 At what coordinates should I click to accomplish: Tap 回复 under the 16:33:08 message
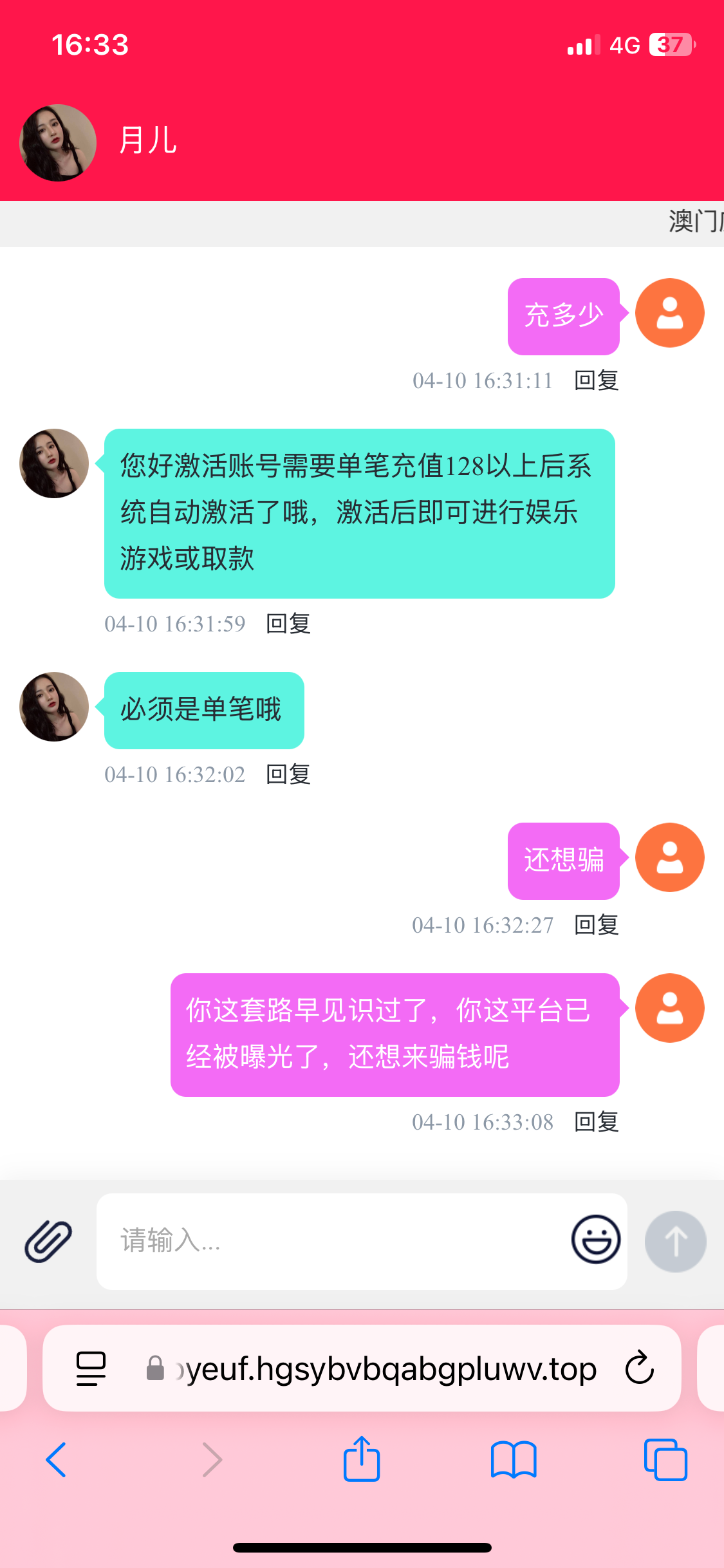pyautogui.click(x=596, y=1122)
